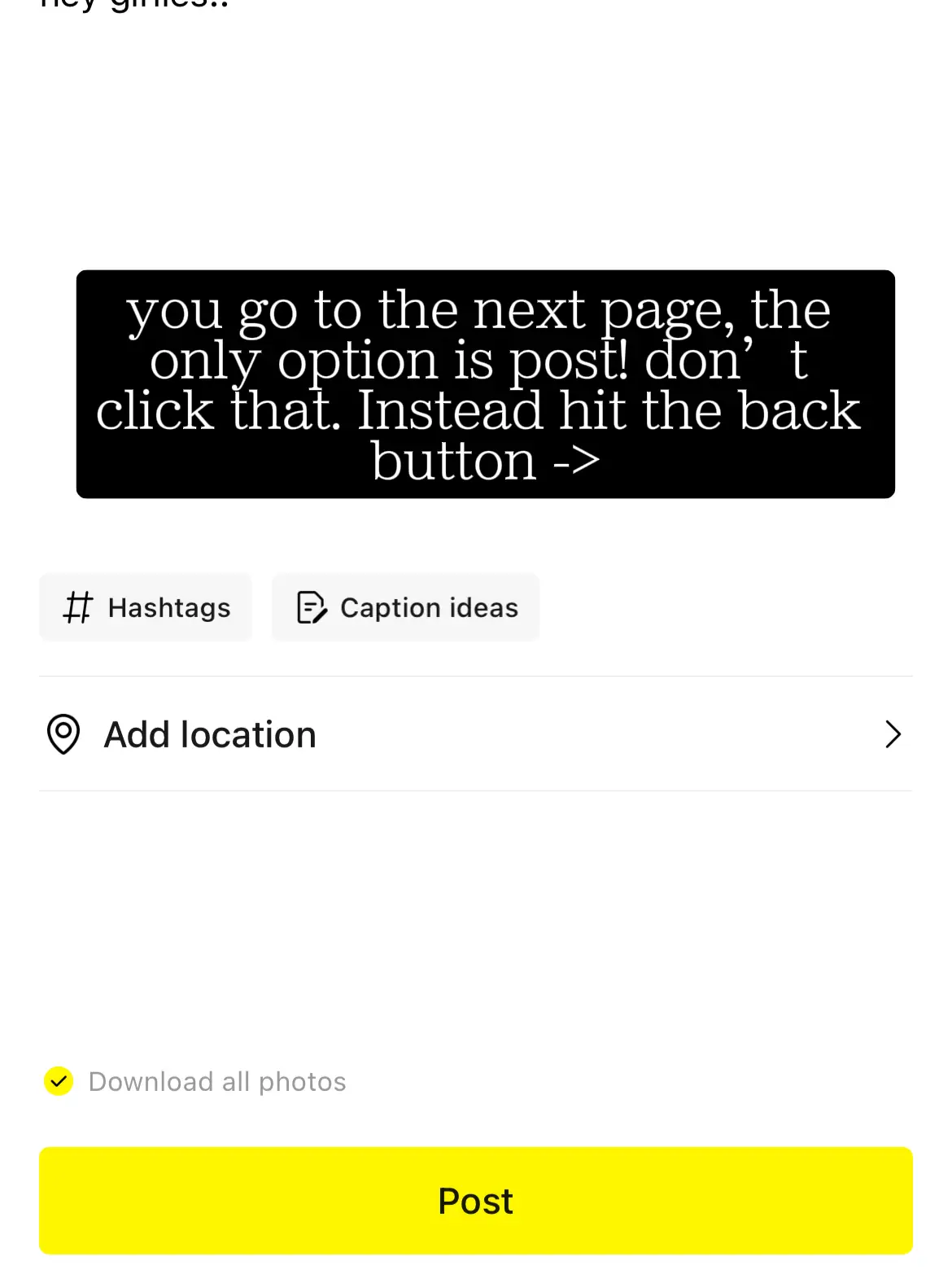Open the Hashtags suggestion panel
This screenshot has height=1270, width=952.
coord(145,607)
